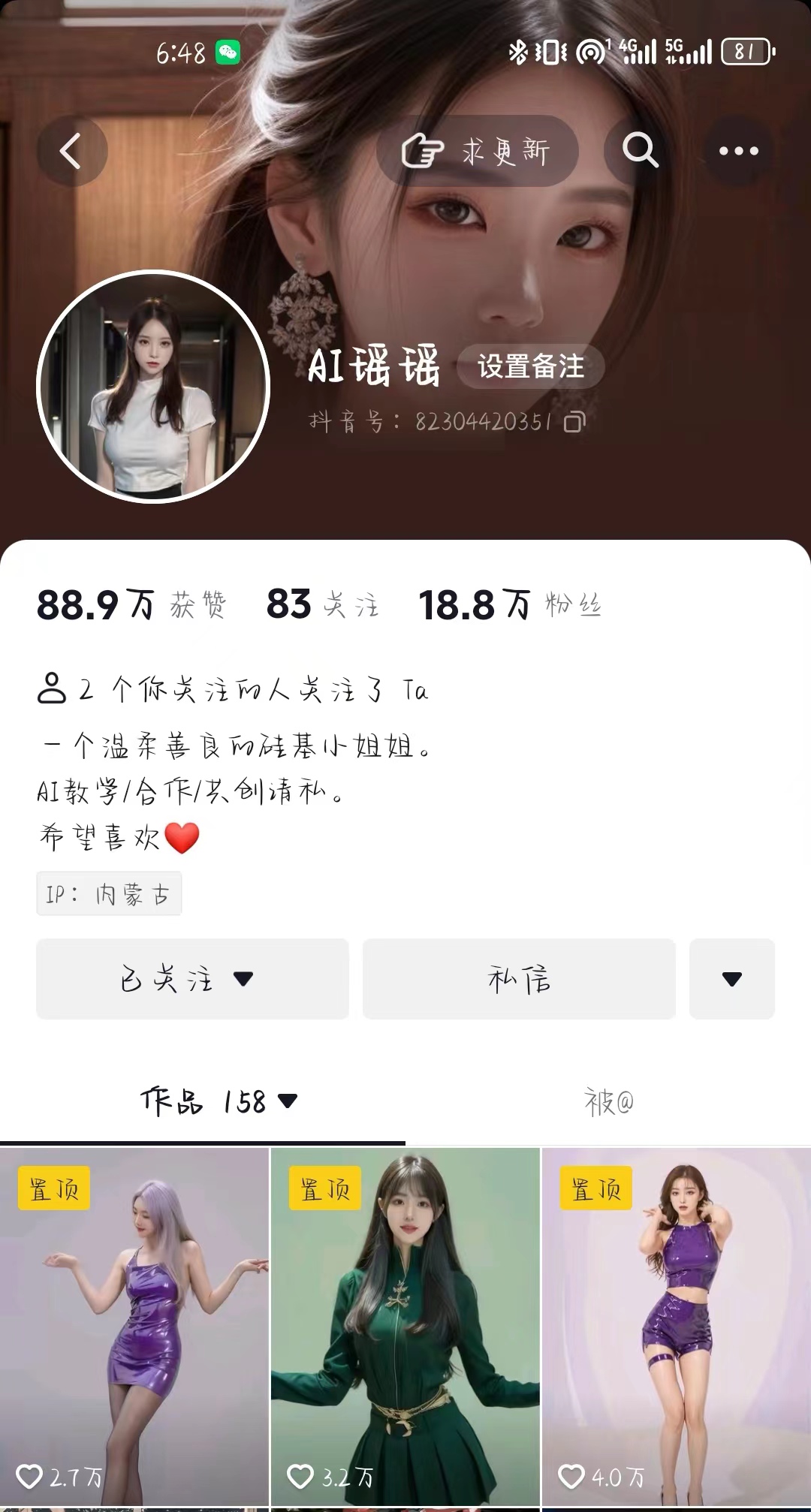
Task: Open the circular profile avatar
Action: [153, 387]
